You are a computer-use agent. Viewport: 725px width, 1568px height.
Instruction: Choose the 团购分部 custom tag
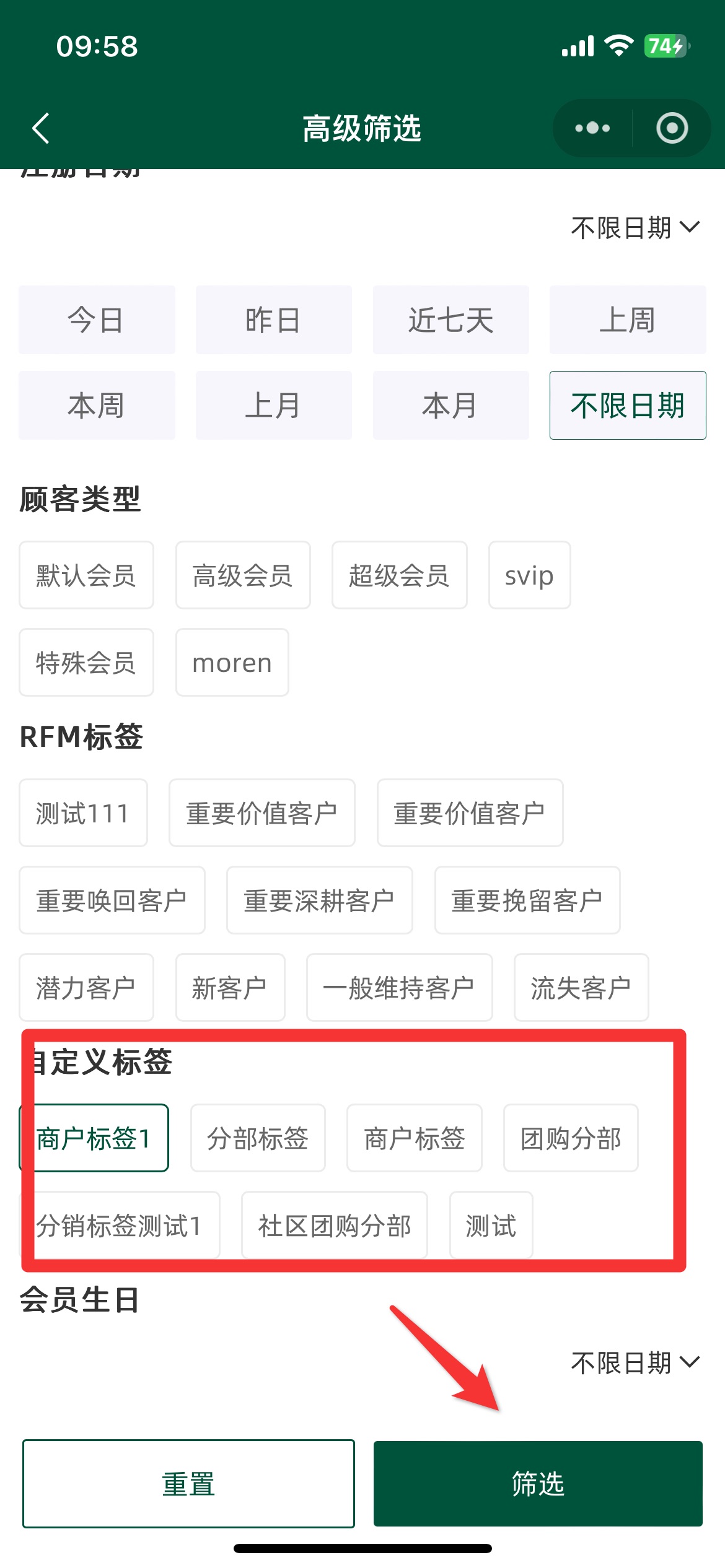(571, 1138)
